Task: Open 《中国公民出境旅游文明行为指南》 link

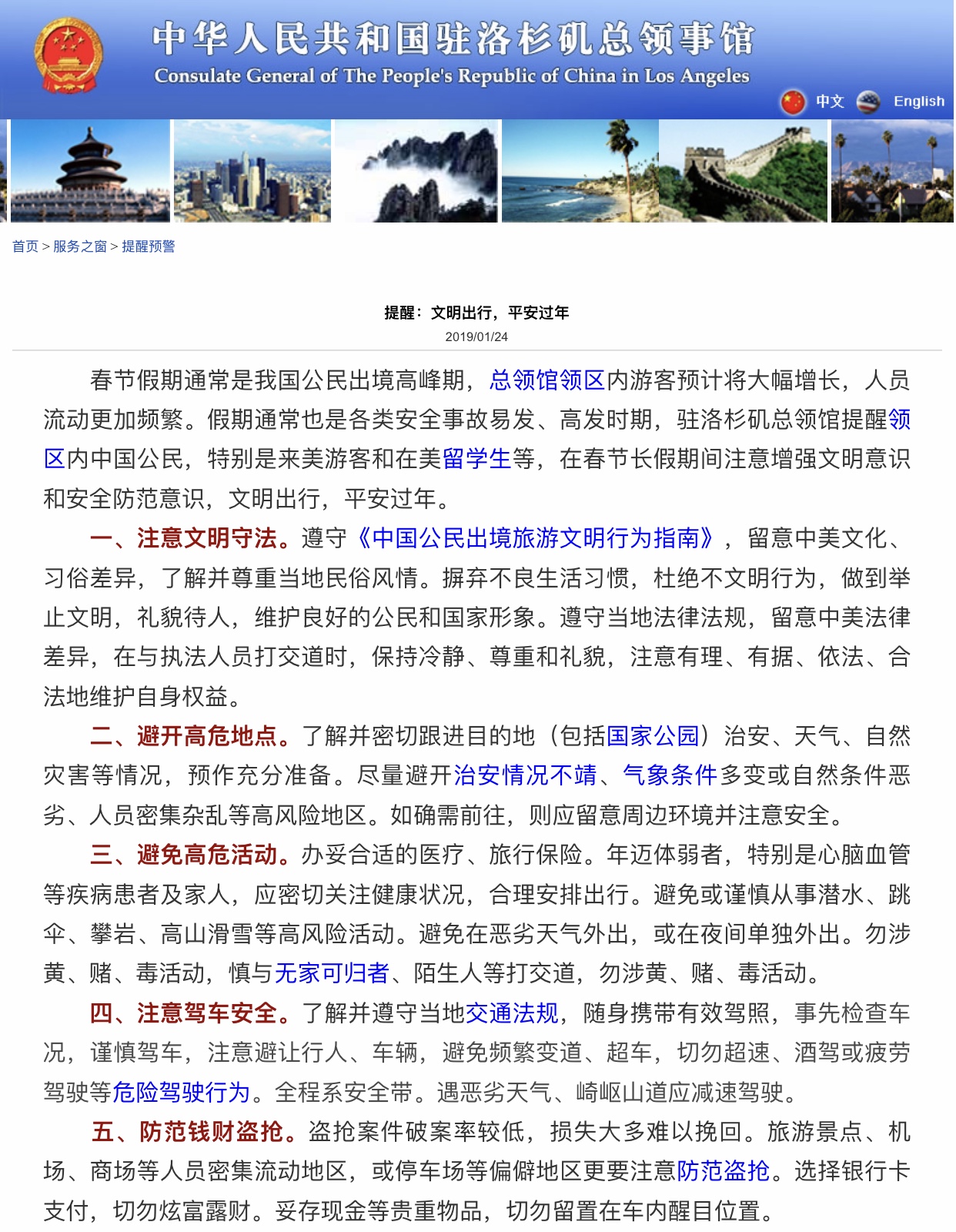Action: (536, 538)
